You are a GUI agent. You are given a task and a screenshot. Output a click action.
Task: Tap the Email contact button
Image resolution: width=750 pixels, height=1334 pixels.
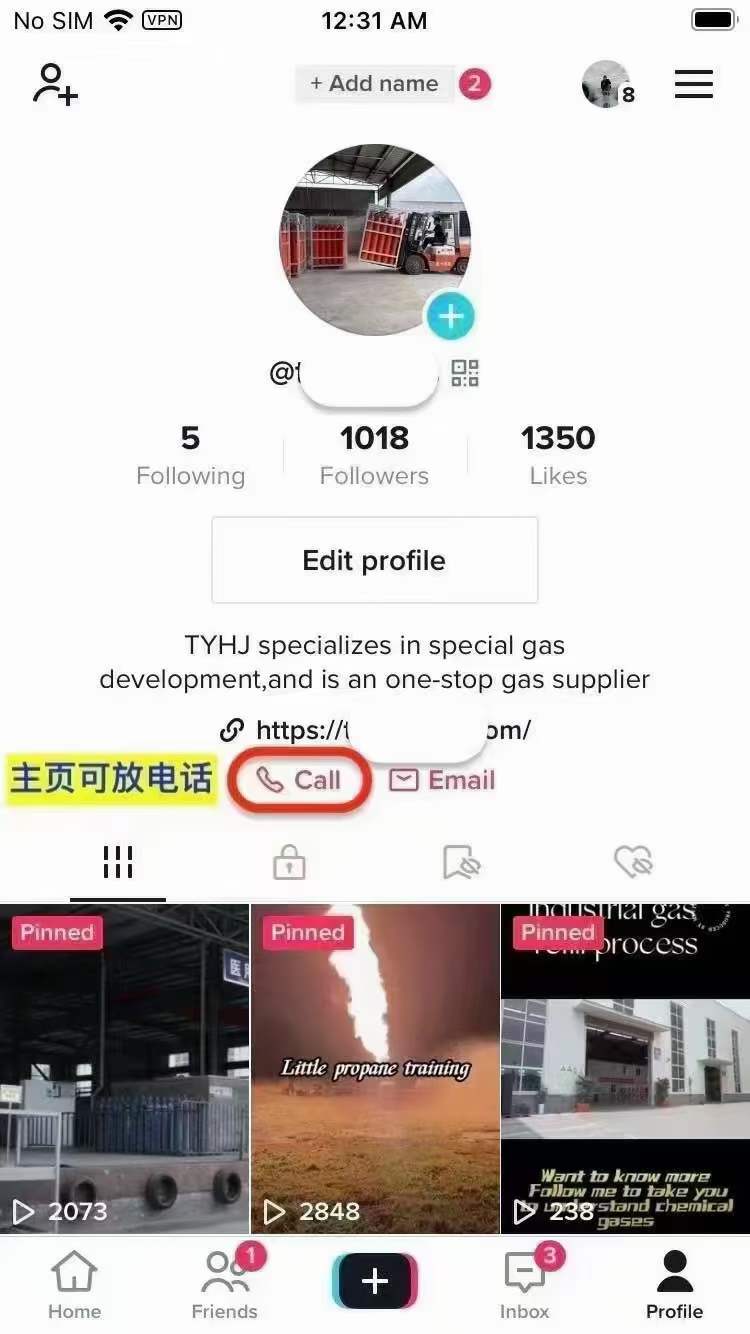point(442,780)
